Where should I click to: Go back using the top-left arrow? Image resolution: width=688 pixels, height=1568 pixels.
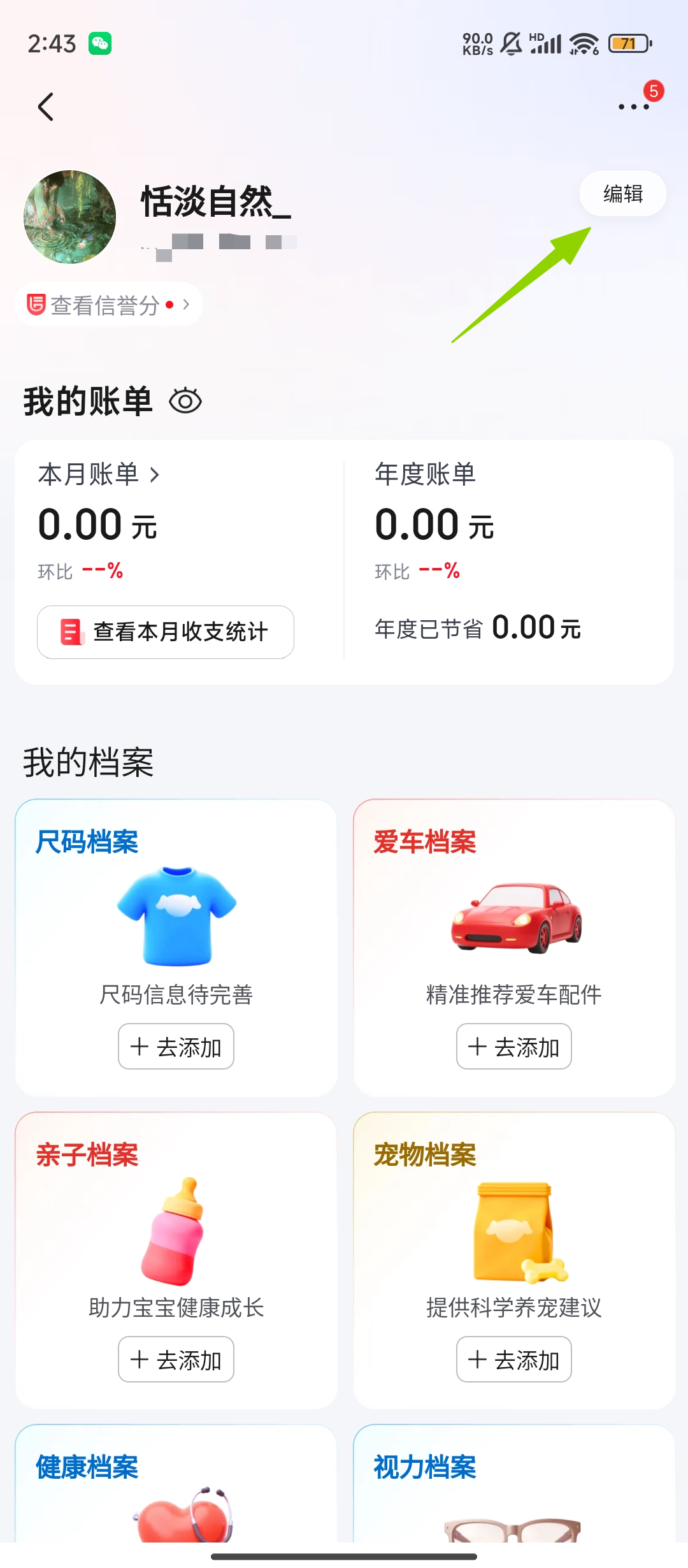(x=46, y=106)
